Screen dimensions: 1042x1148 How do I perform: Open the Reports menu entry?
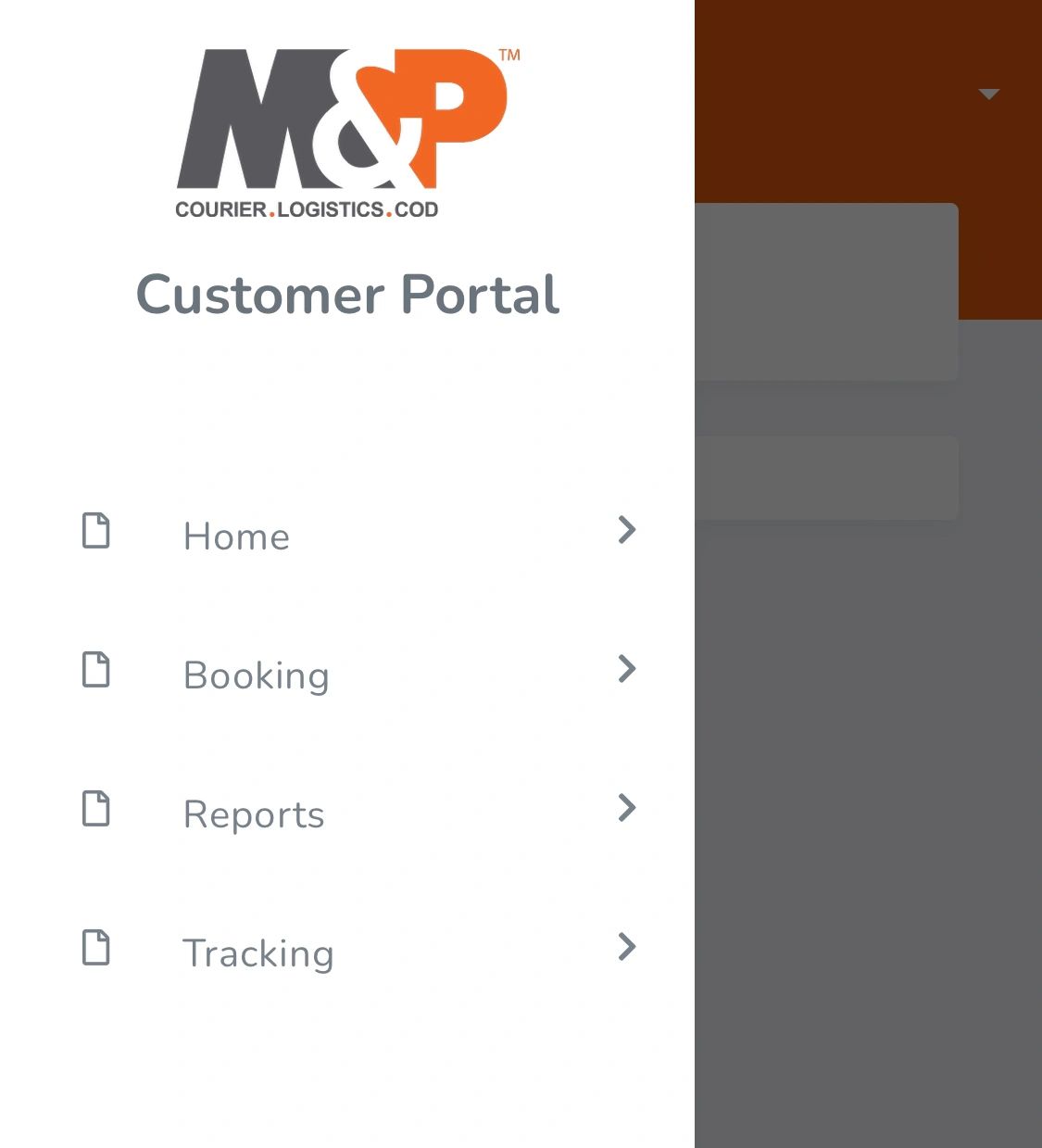(254, 814)
